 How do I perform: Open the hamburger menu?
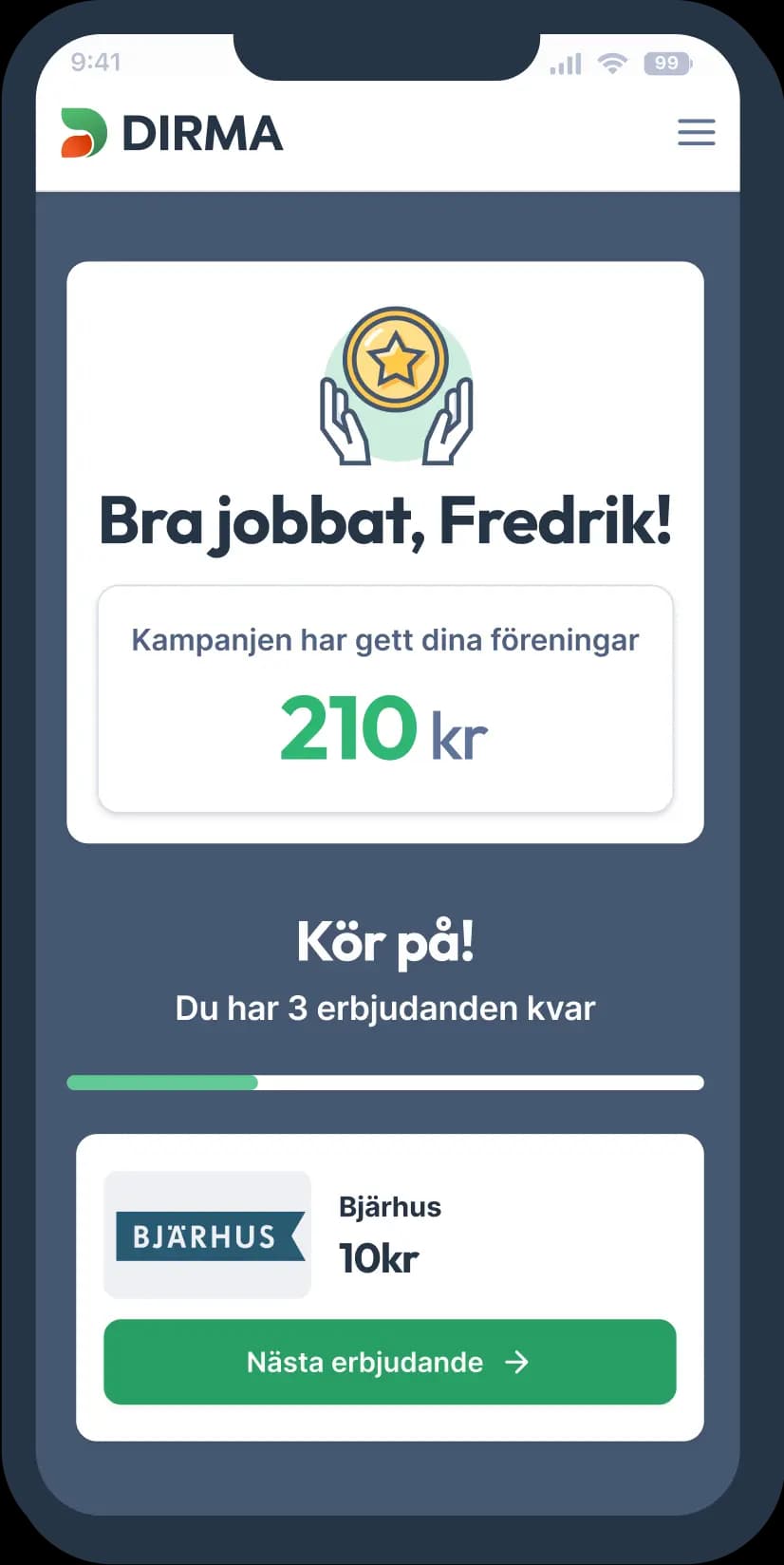(696, 132)
